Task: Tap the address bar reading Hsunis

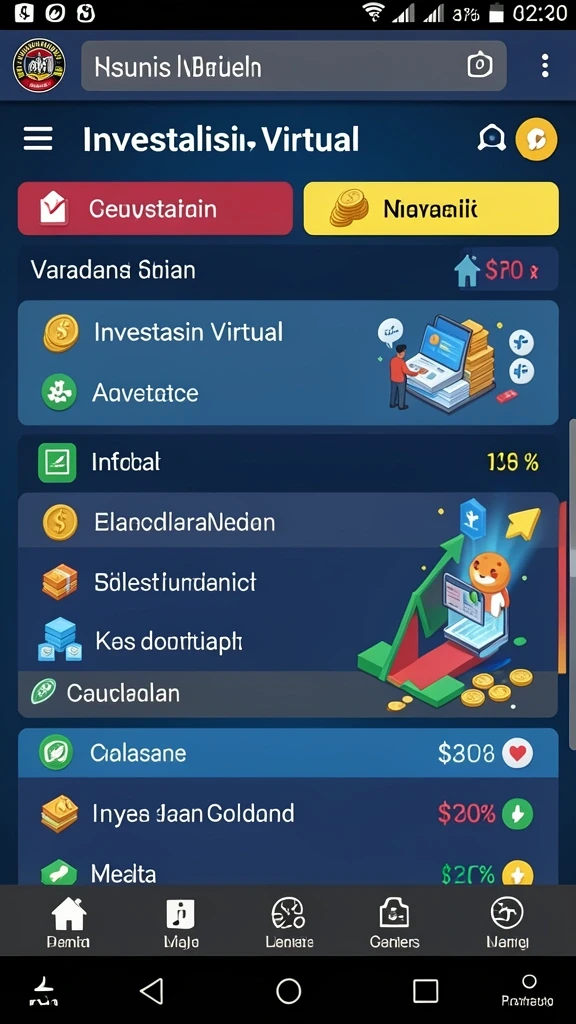Action: [293, 66]
